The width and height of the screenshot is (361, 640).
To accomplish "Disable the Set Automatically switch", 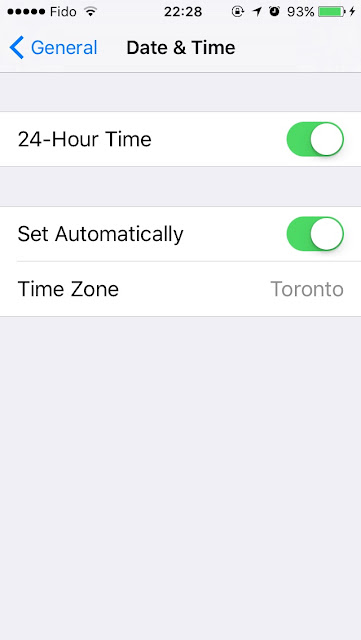I will tap(315, 234).
